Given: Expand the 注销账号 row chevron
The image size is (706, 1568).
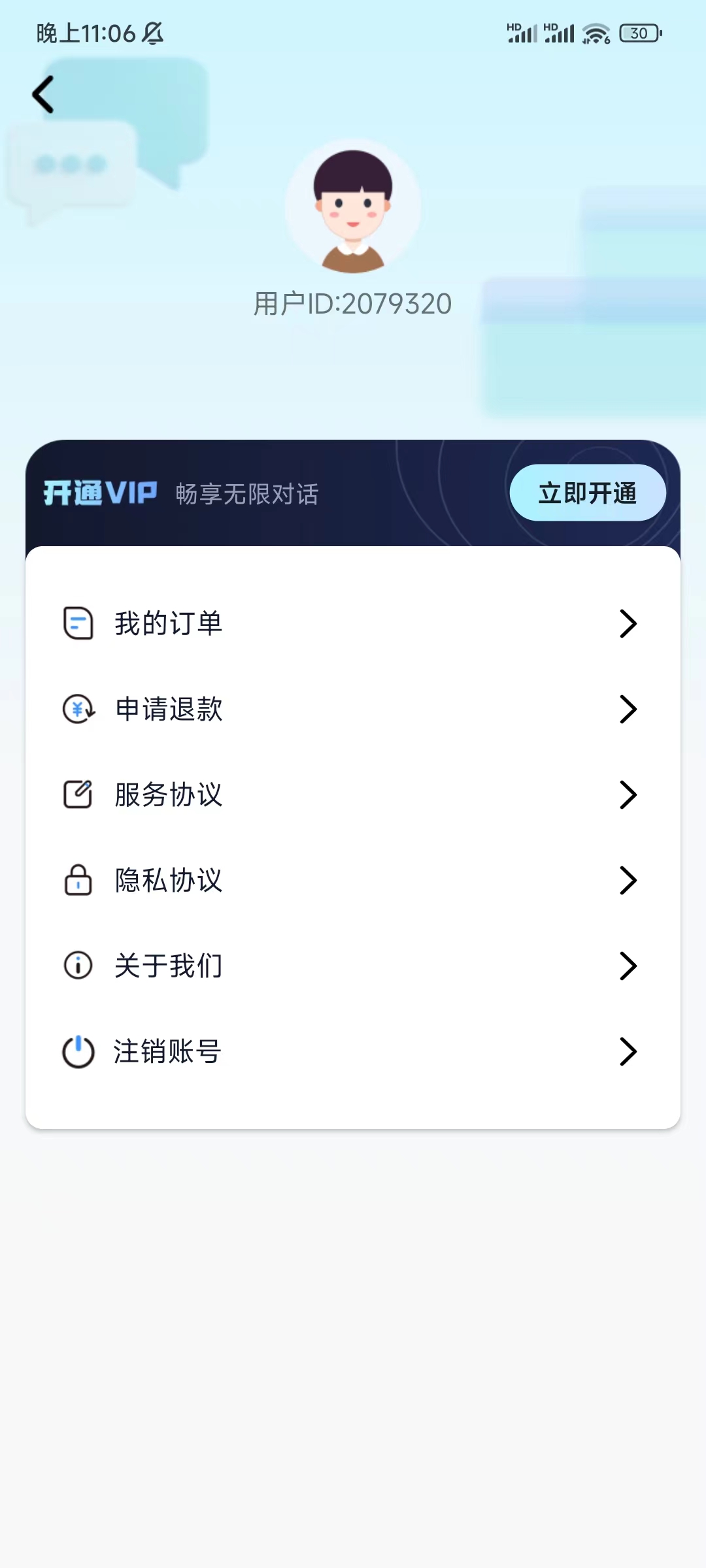Looking at the screenshot, I should click(x=629, y=1051).
